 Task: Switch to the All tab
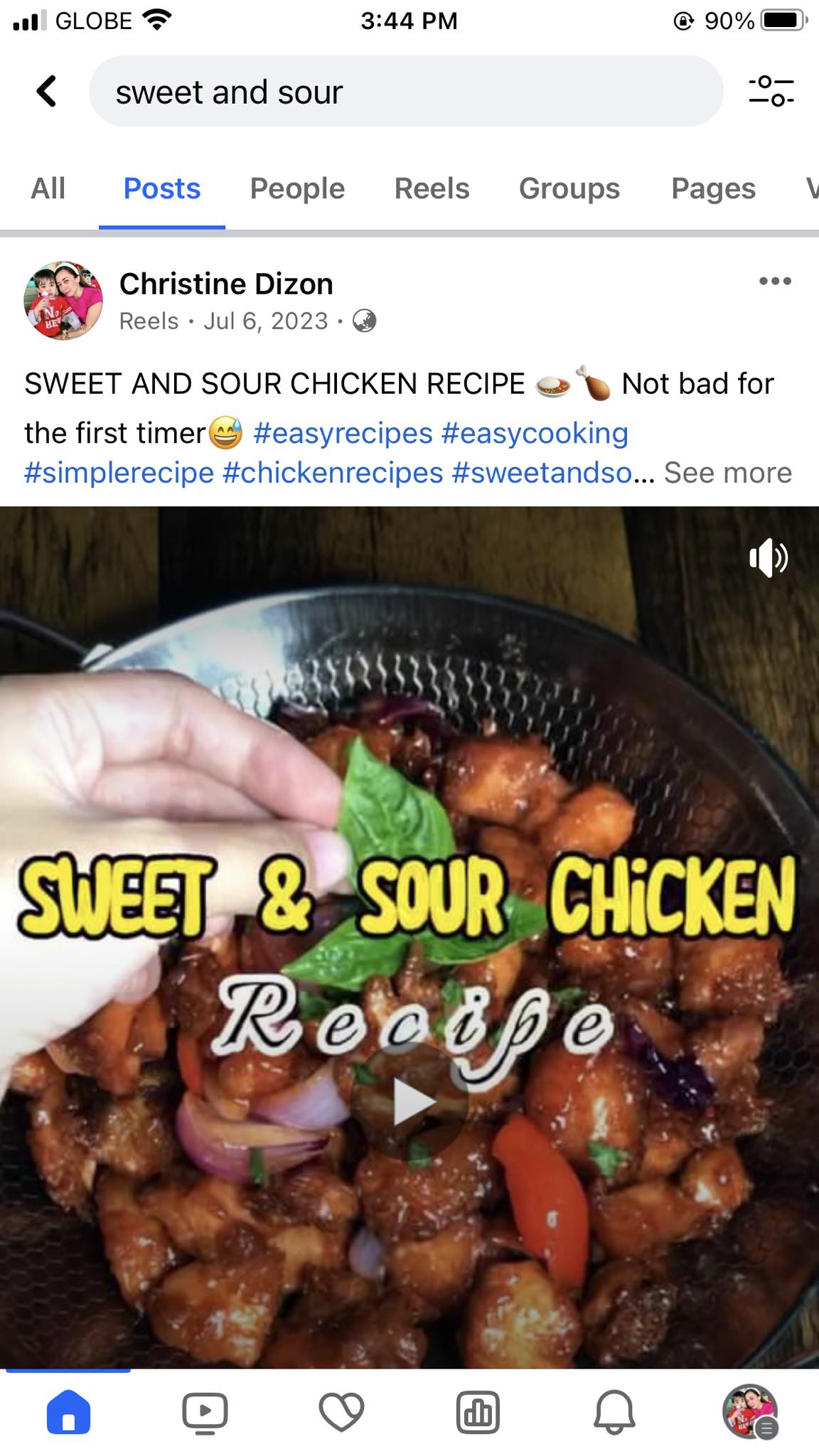(48, 189)
